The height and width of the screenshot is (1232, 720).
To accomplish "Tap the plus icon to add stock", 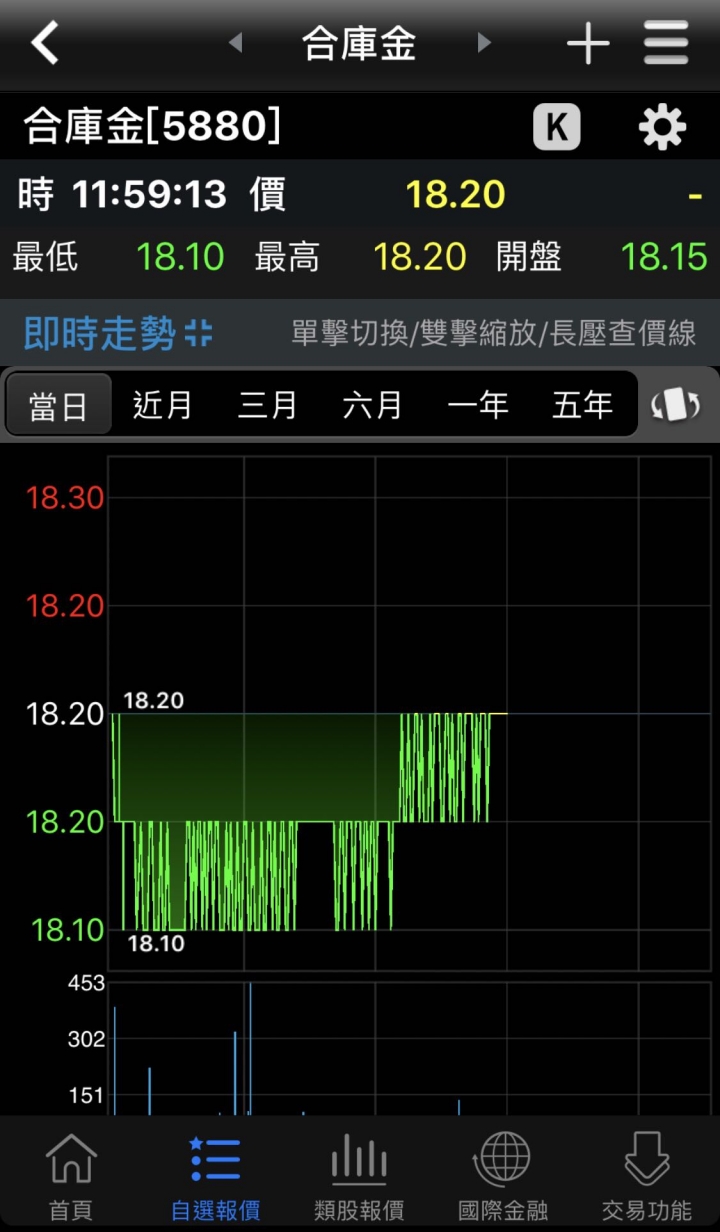I will click(x=588, y=43).
